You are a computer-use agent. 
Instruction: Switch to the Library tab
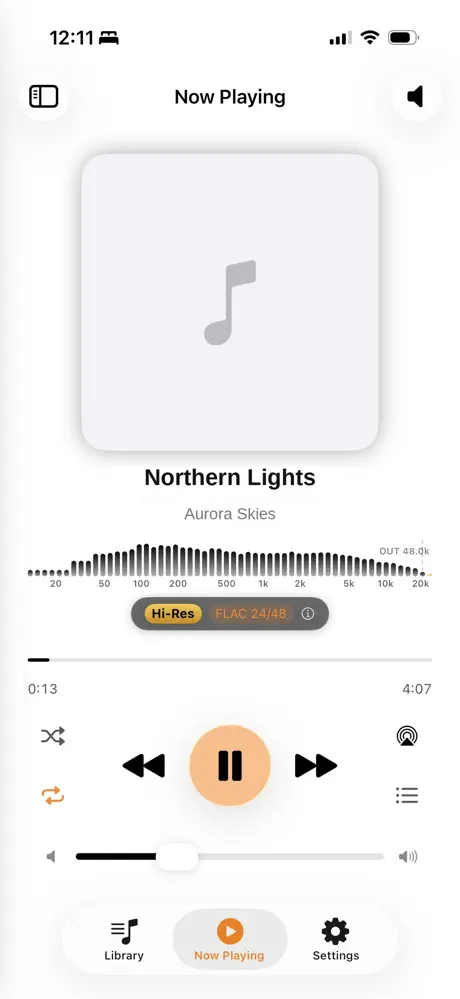coord(124,940)
